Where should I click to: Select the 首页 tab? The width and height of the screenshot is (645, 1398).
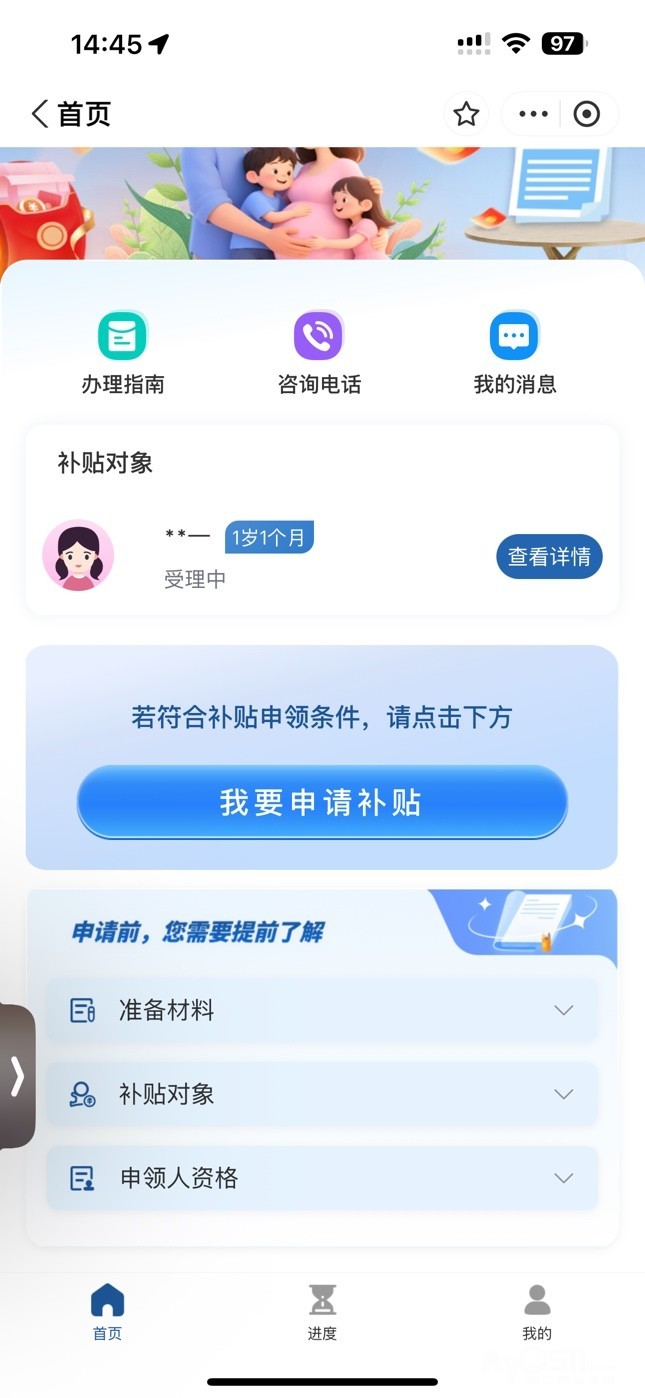tap(107, 1312)
